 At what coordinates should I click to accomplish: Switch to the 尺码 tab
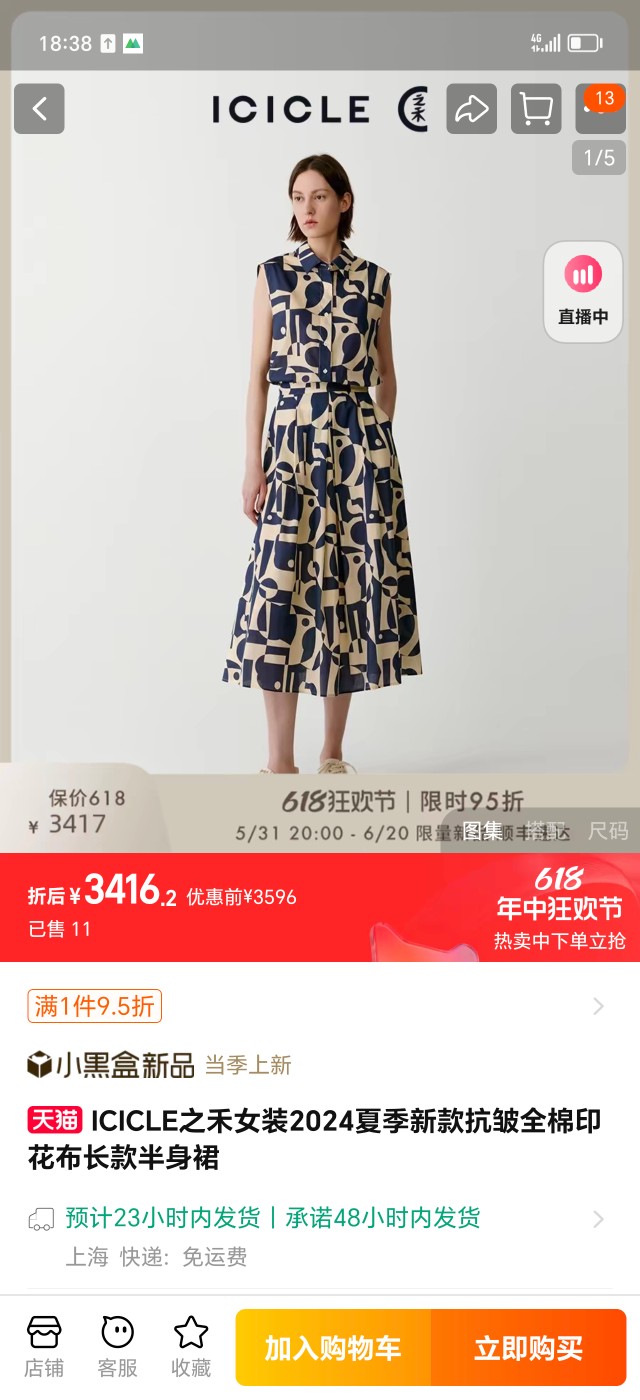607,830
